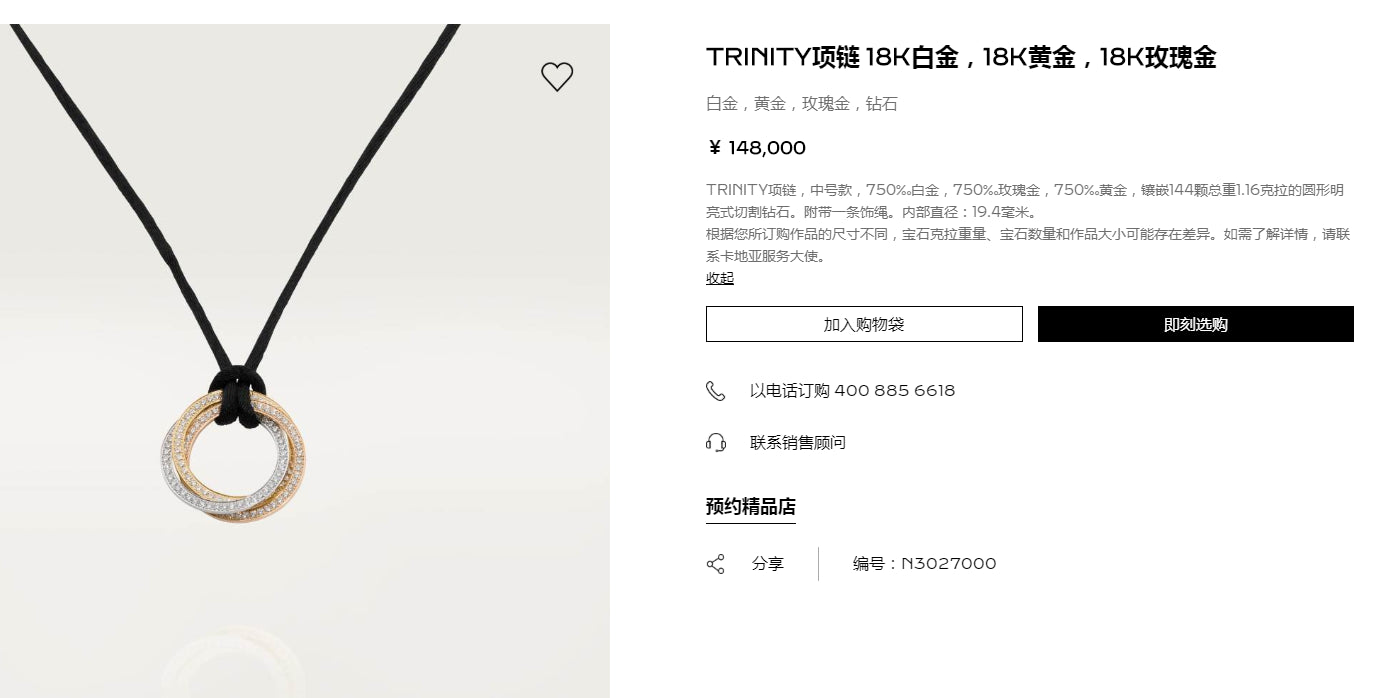Image resolution: width=1389 pixels, height=698 pixels.
Task: Add the Trinity necklace to wishlist
Action: tap(557, 77)
